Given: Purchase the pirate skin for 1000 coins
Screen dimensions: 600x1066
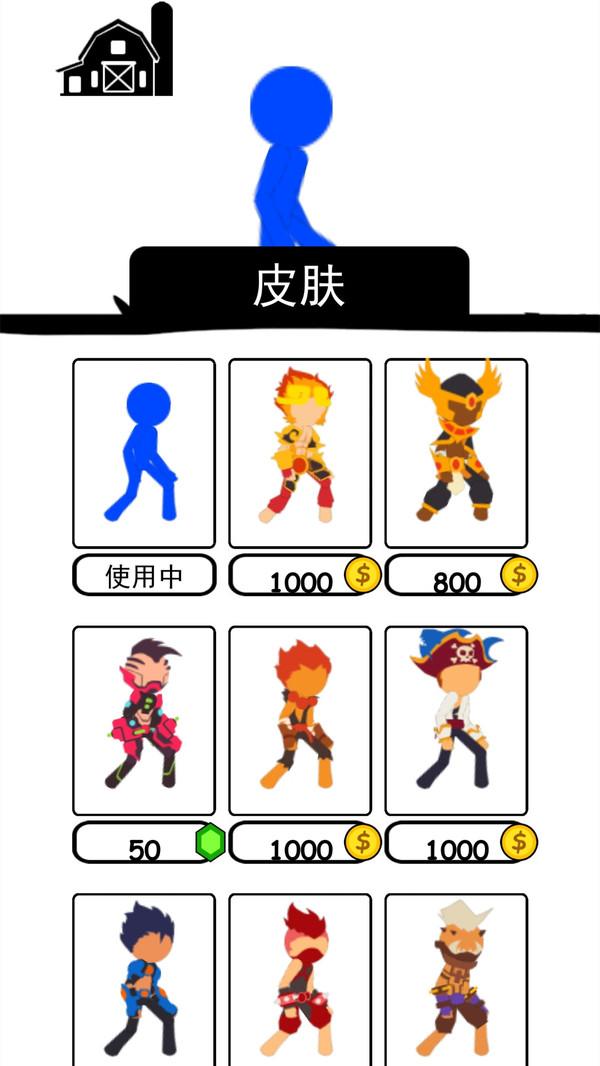Looking at the screenshot, I should (459, 844).
